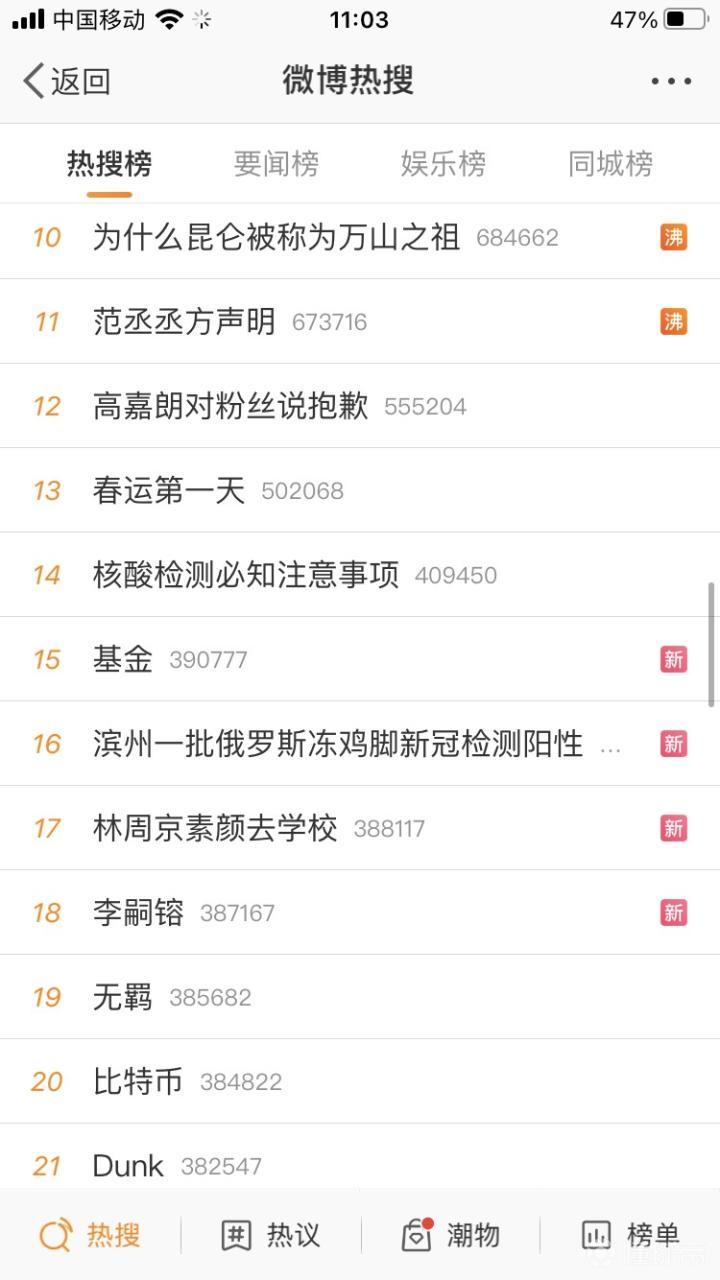This screenshot has height=1280, width=720.
Task: Open trending topic 高嘉朗对粉丝说抱歉
Action: [x=230, y=406]
